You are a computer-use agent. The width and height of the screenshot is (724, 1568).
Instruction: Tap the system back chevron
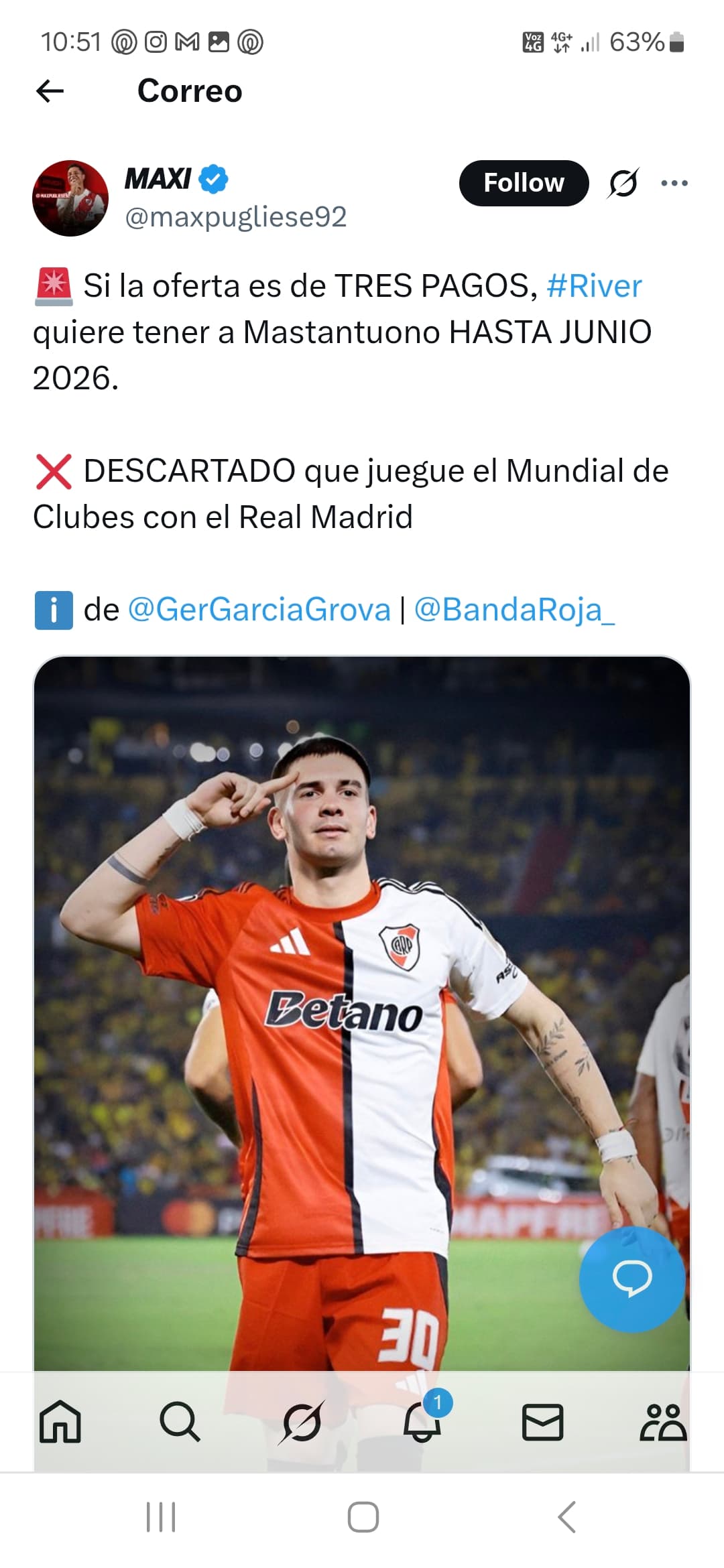[x=566, y=1517]
